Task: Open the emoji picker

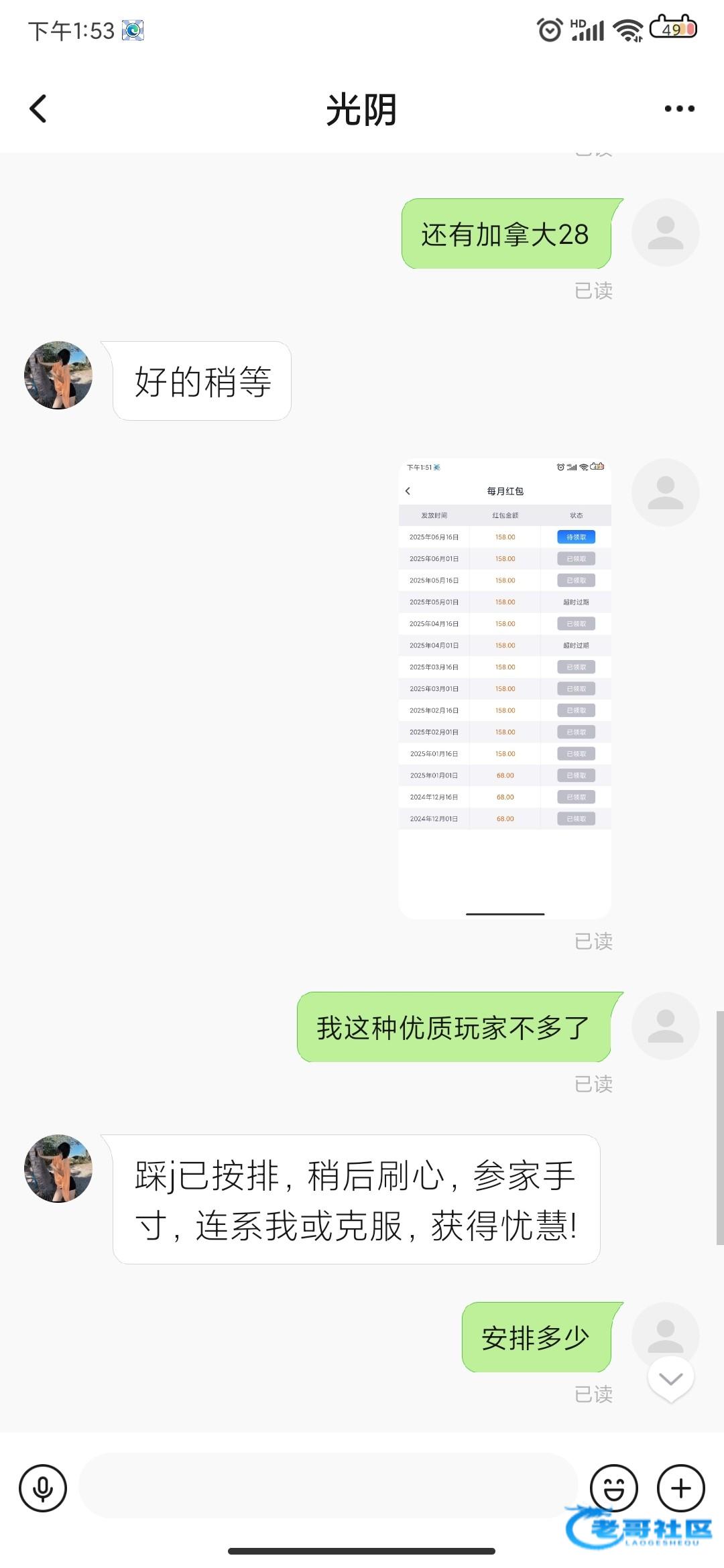Action: pos(613,1488)
